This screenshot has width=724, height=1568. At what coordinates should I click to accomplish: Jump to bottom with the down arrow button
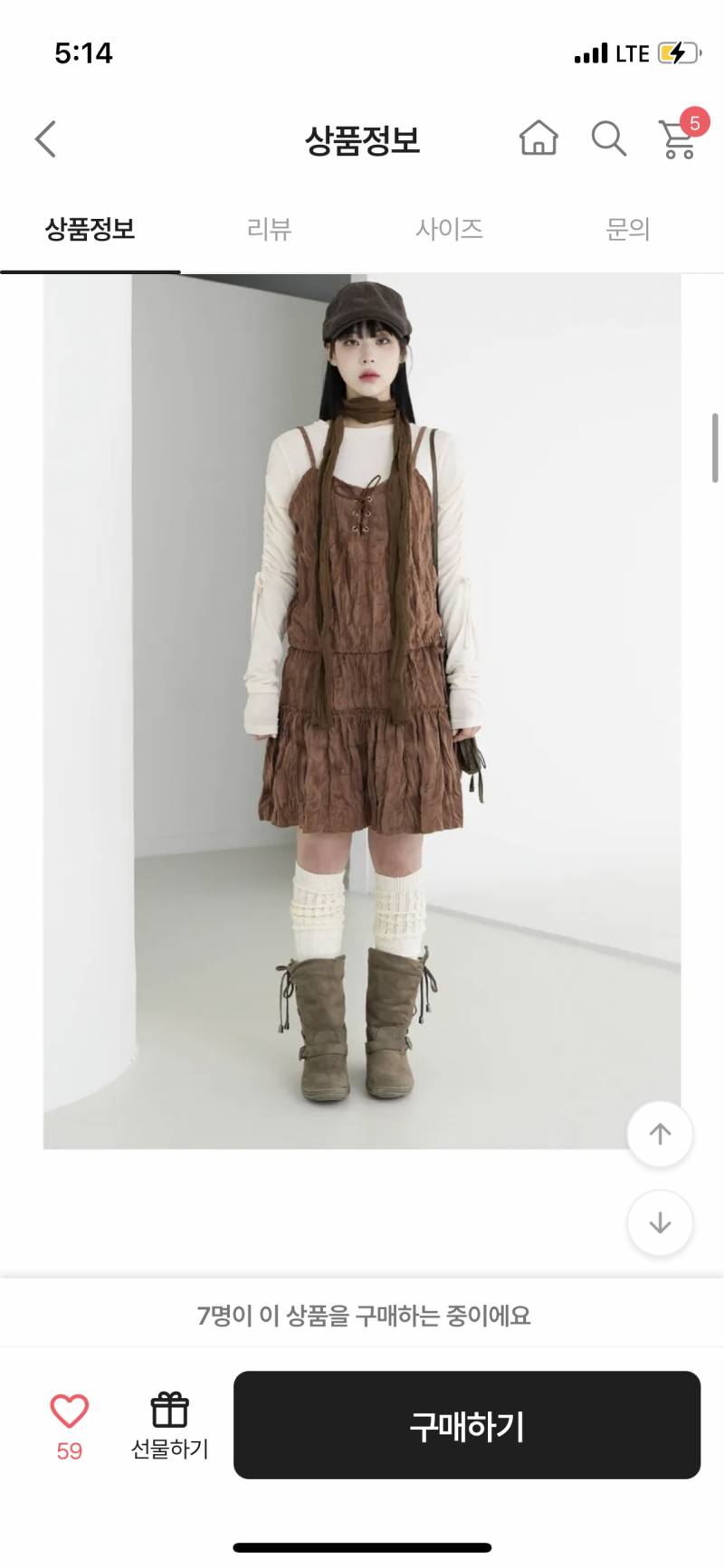pyautogui.click(x=660, y=1222)
